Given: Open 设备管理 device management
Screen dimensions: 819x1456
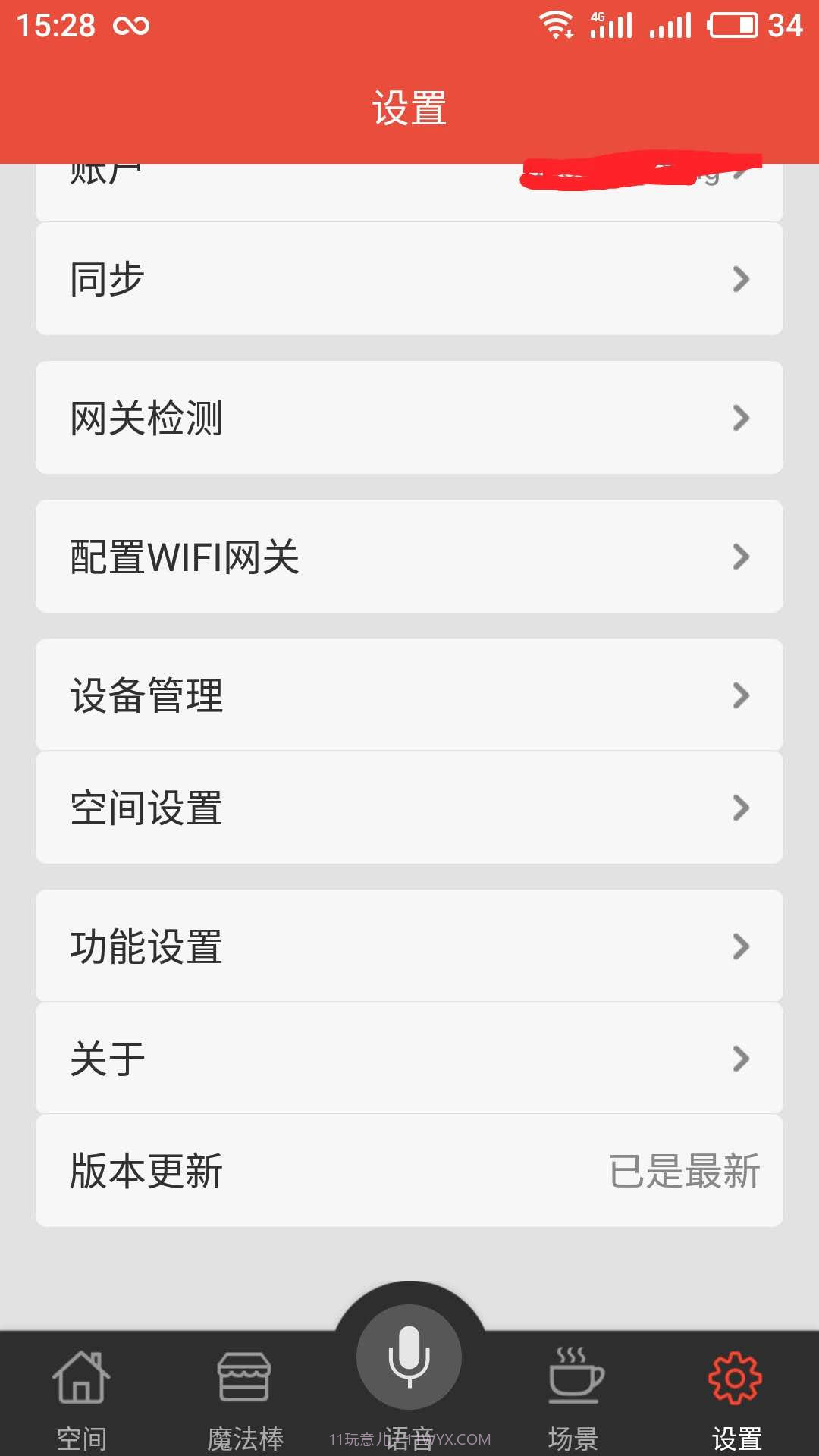Looking at the screenshot, I should pos(409,695).
